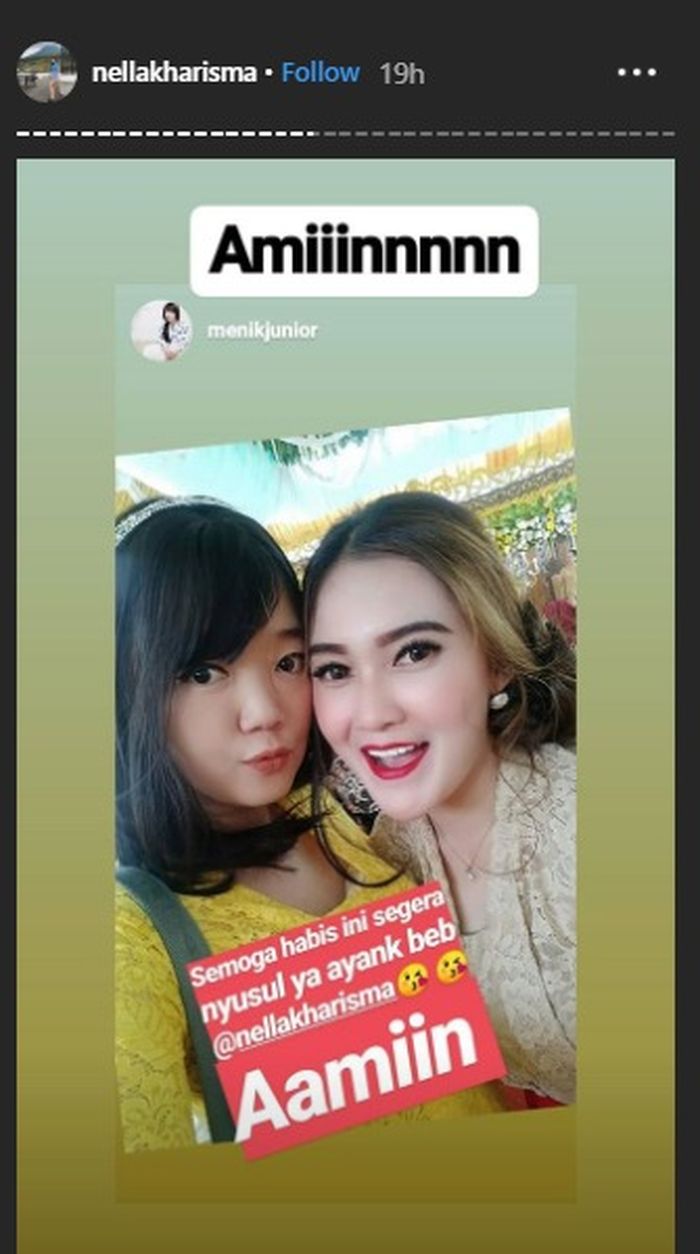Open the nellakharisma username

point(173,73)
